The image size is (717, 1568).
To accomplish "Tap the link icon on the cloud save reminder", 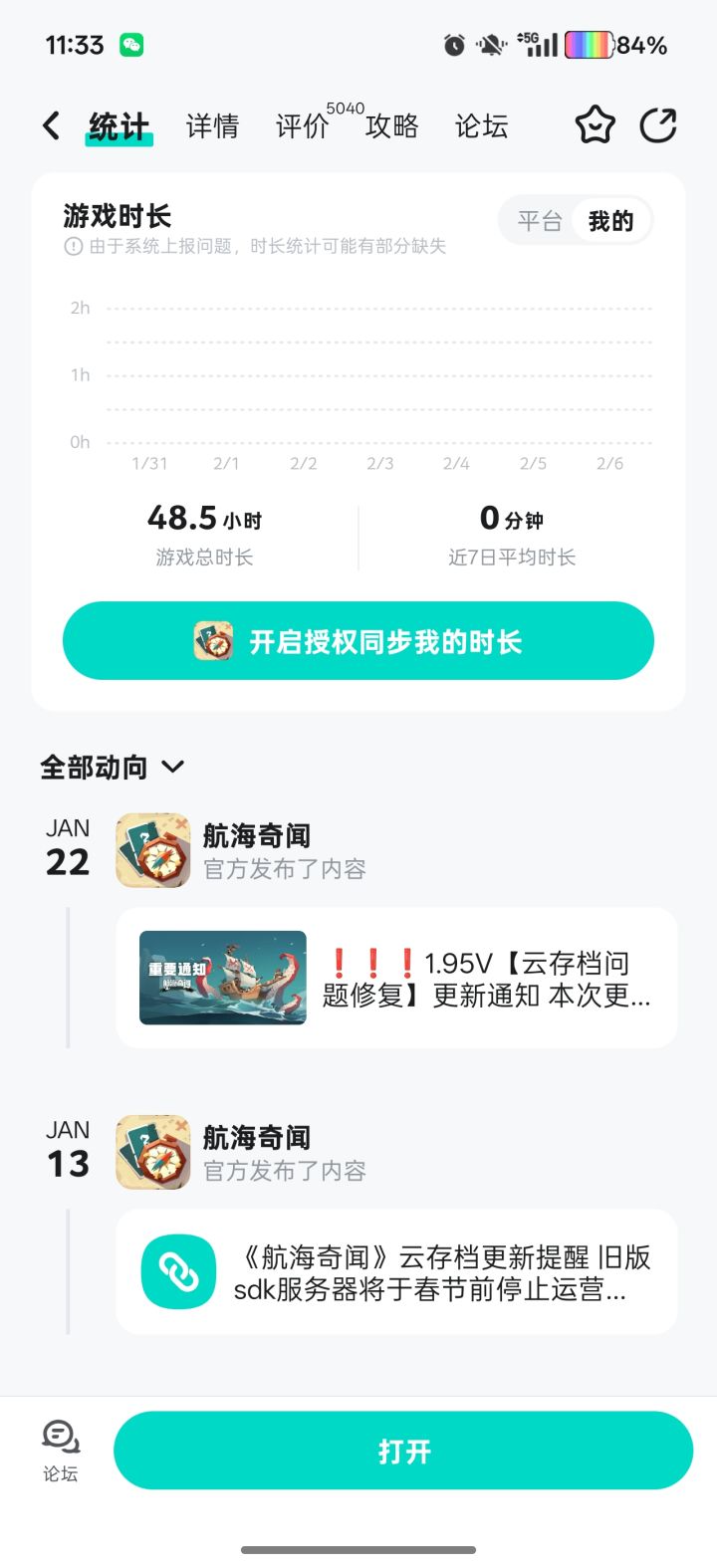I will pos(178,1271).
